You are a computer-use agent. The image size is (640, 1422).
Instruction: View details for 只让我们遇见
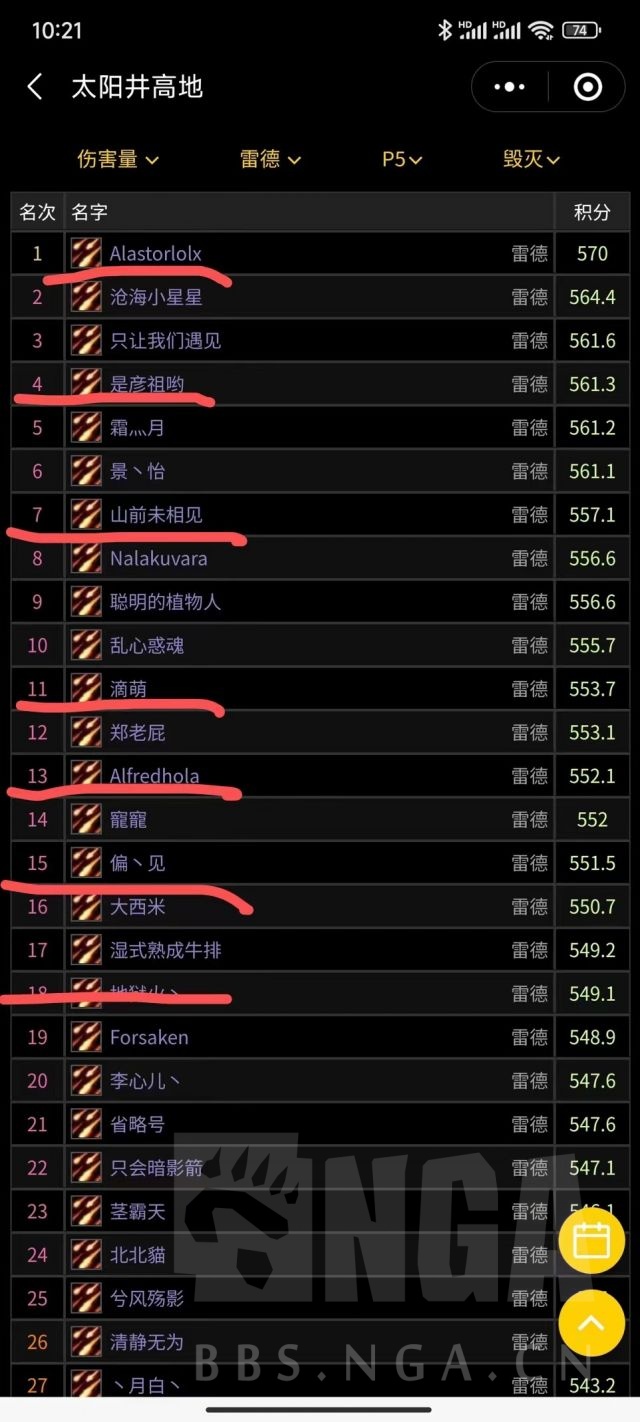[165, 341]
